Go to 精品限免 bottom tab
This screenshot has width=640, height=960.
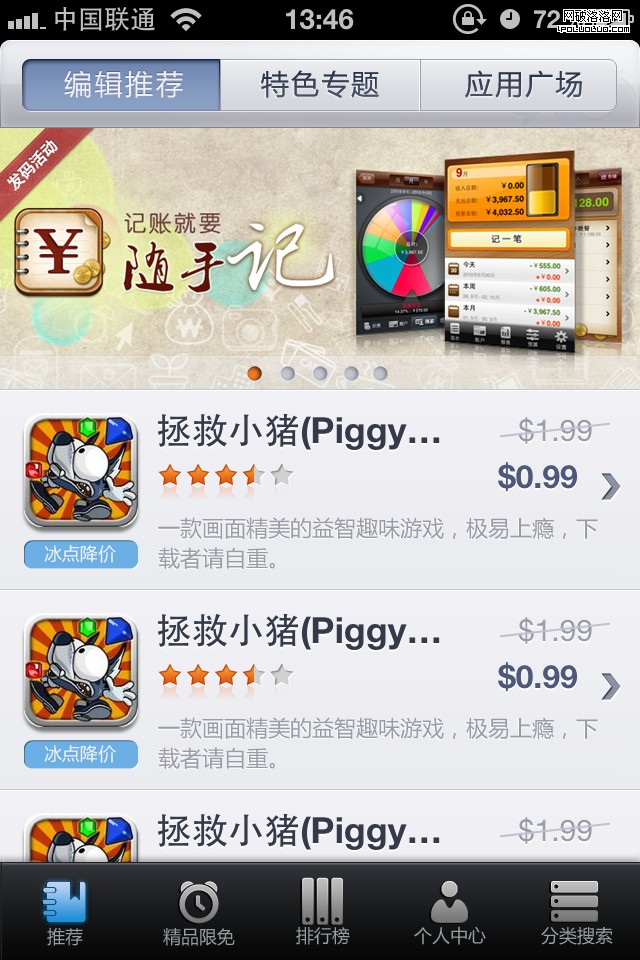click(x=198, y=912)
